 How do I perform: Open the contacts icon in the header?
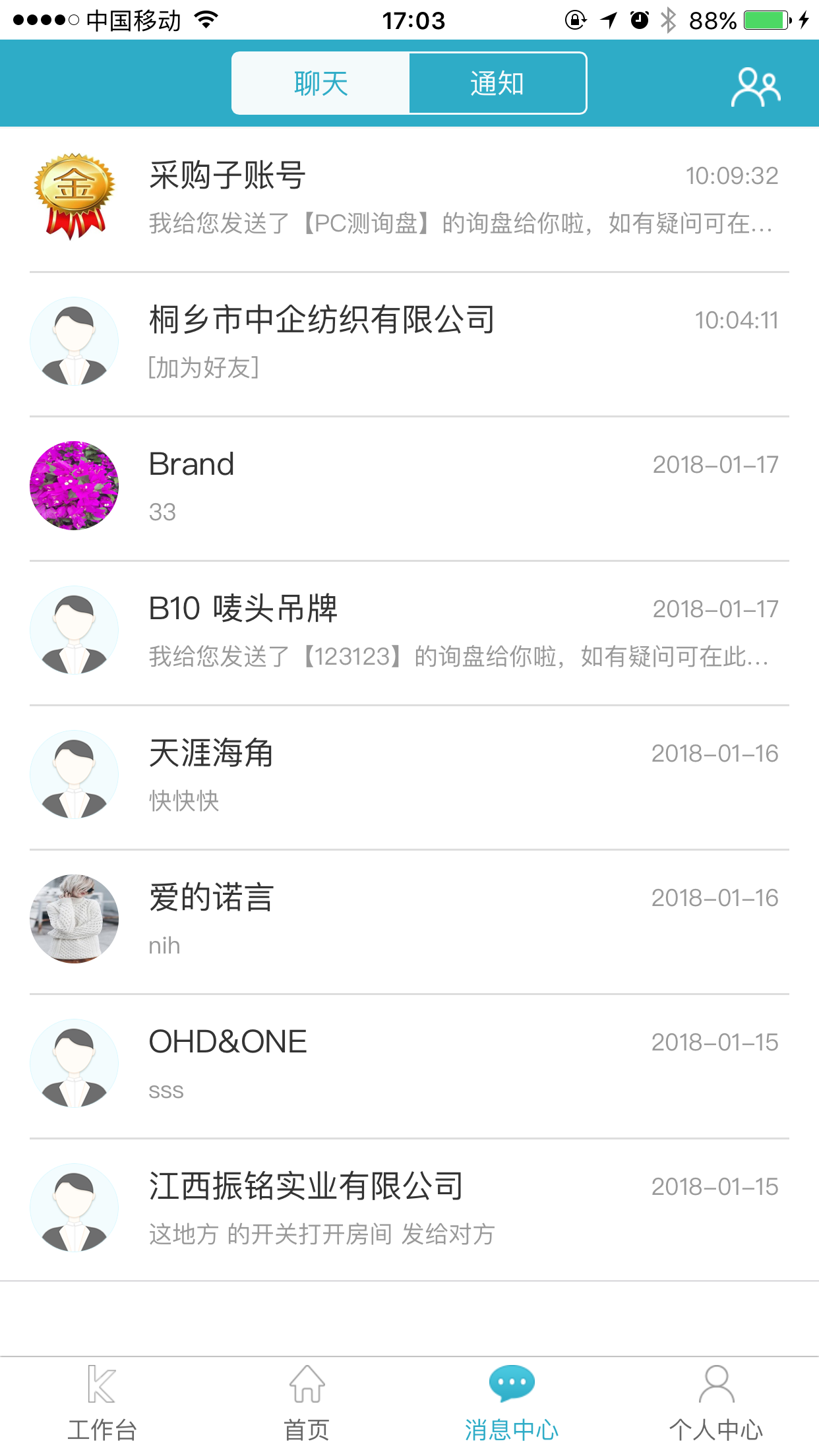pos(755,86)
